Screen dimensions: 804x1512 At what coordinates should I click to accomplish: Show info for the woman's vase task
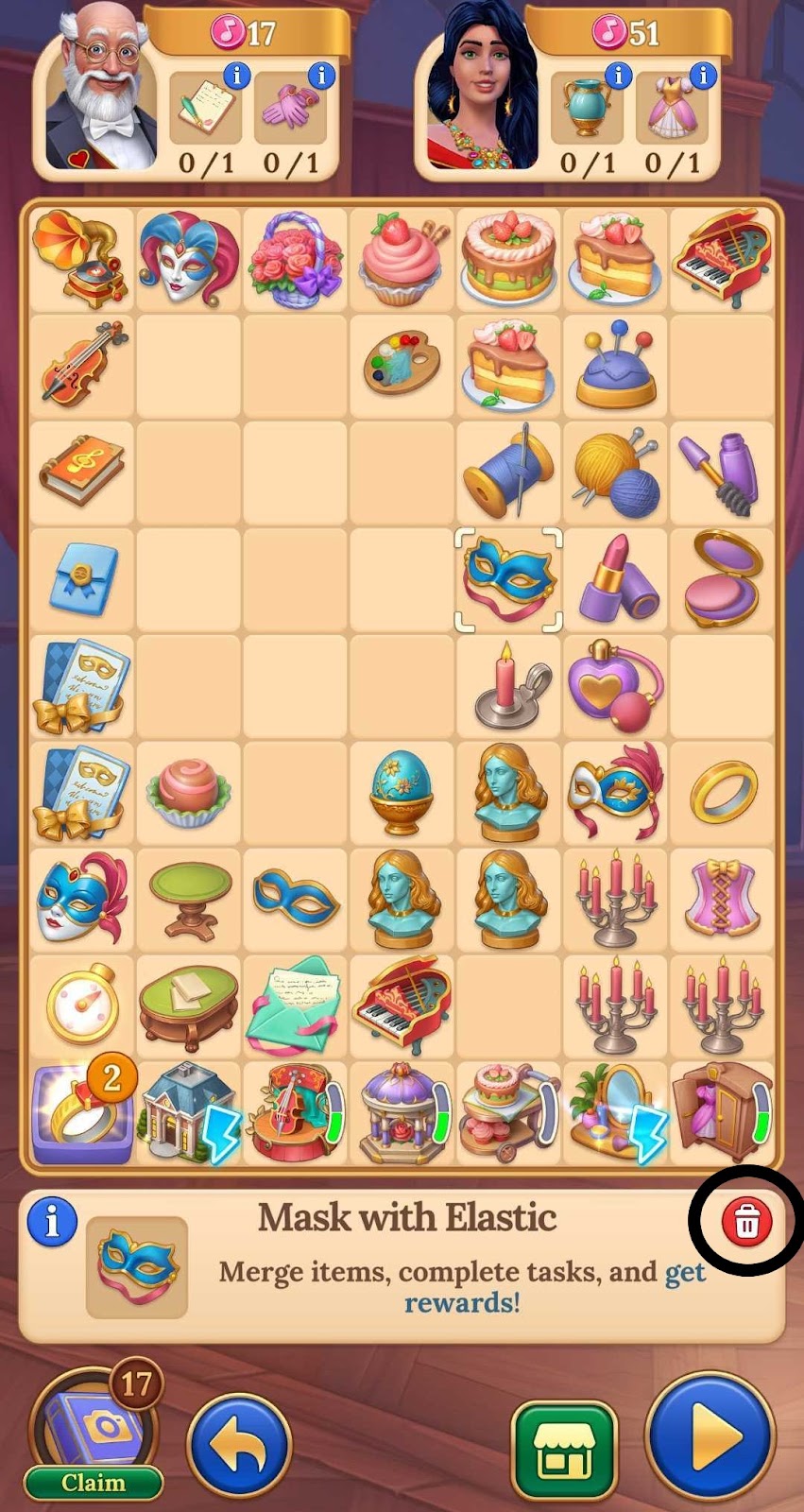(619, 74)
